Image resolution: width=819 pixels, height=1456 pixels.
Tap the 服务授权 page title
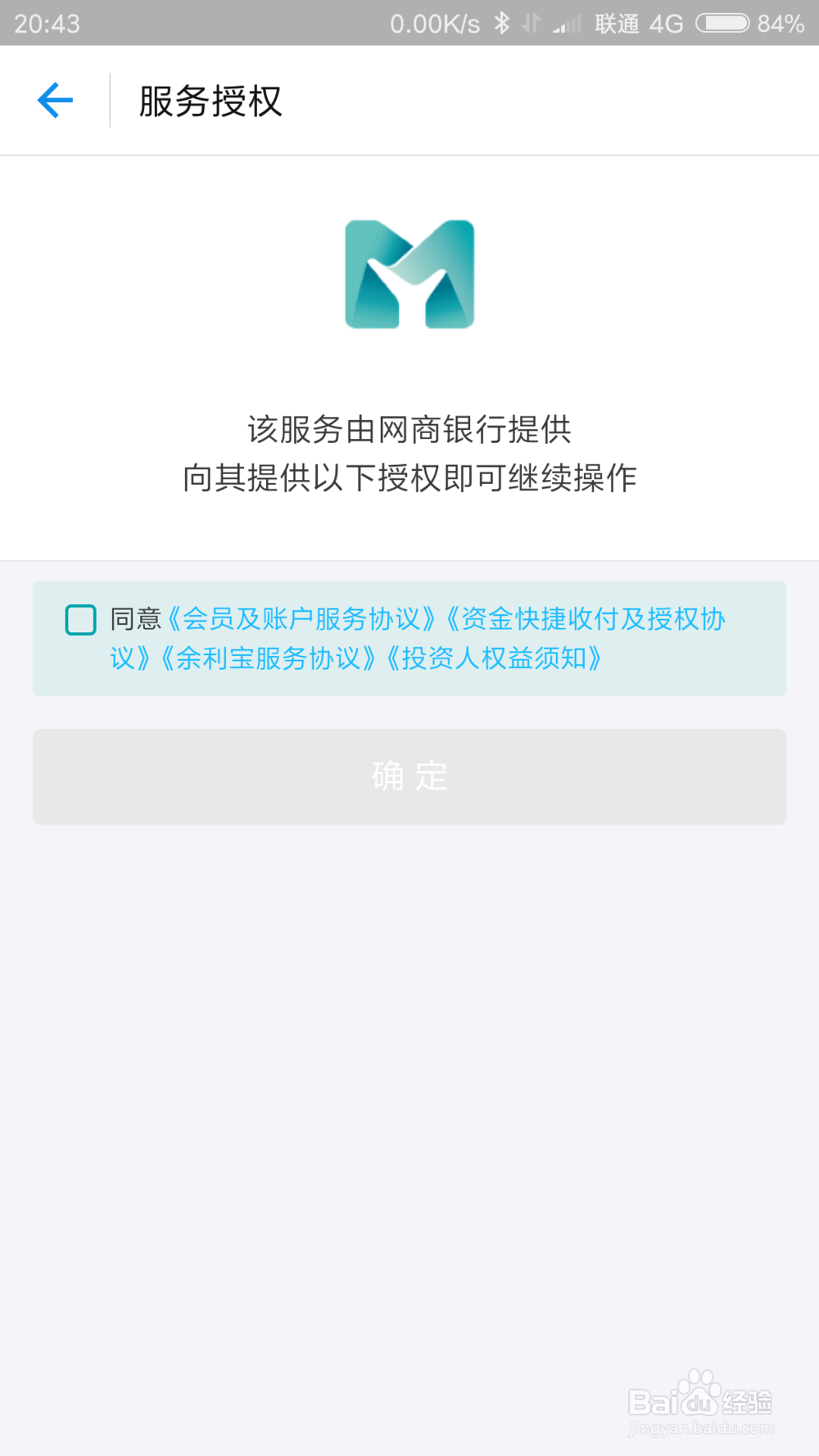tap(209, 100)
